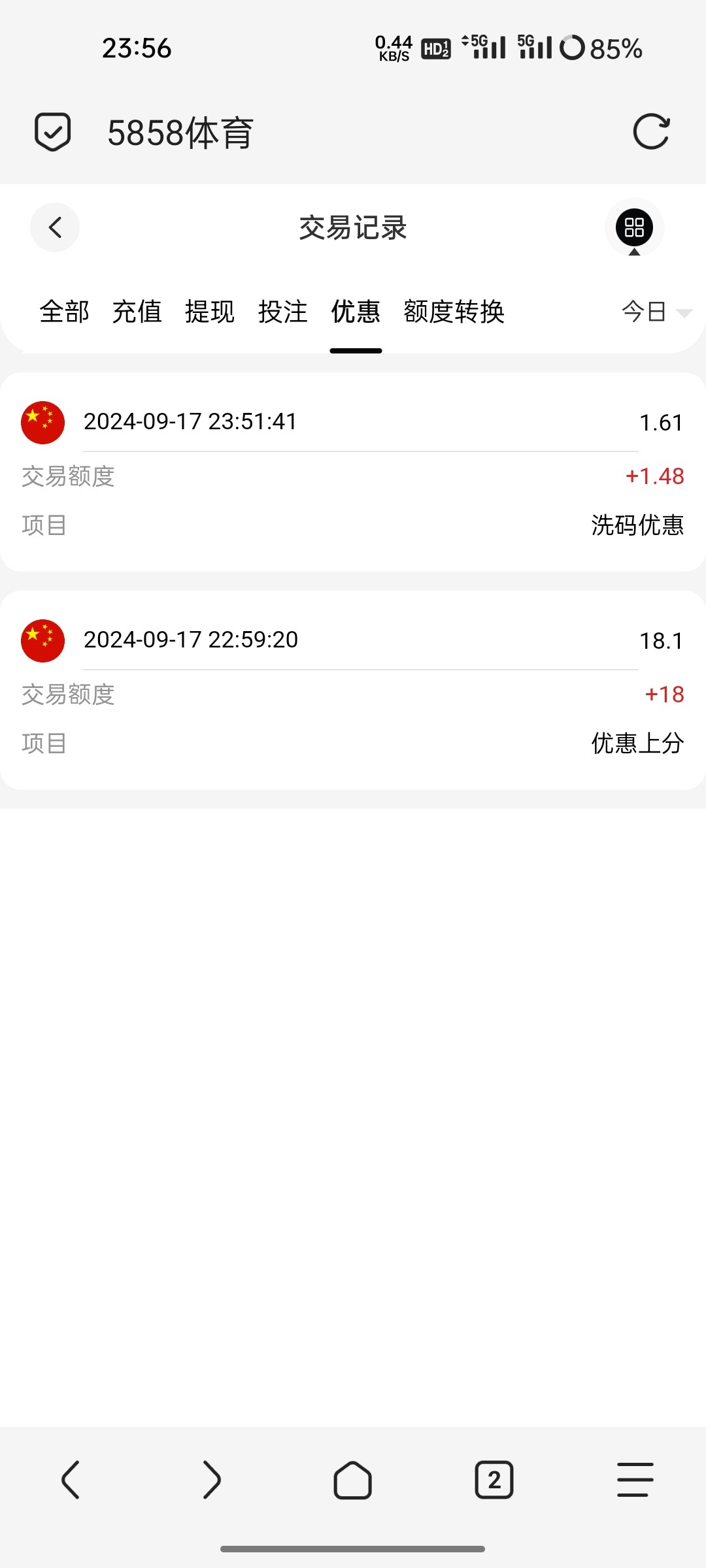
Task: Go back from the 交易记录 page
Action: (55, 227)
